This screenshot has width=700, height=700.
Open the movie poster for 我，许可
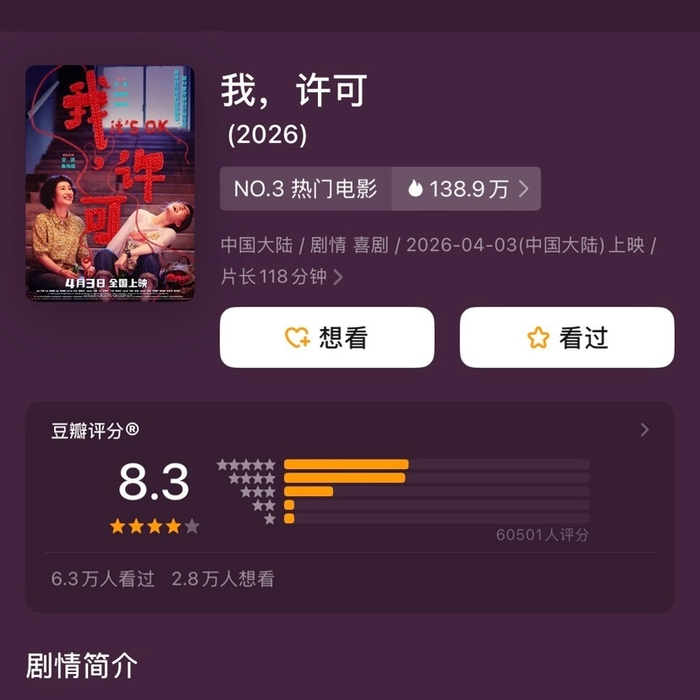[110, 183]
